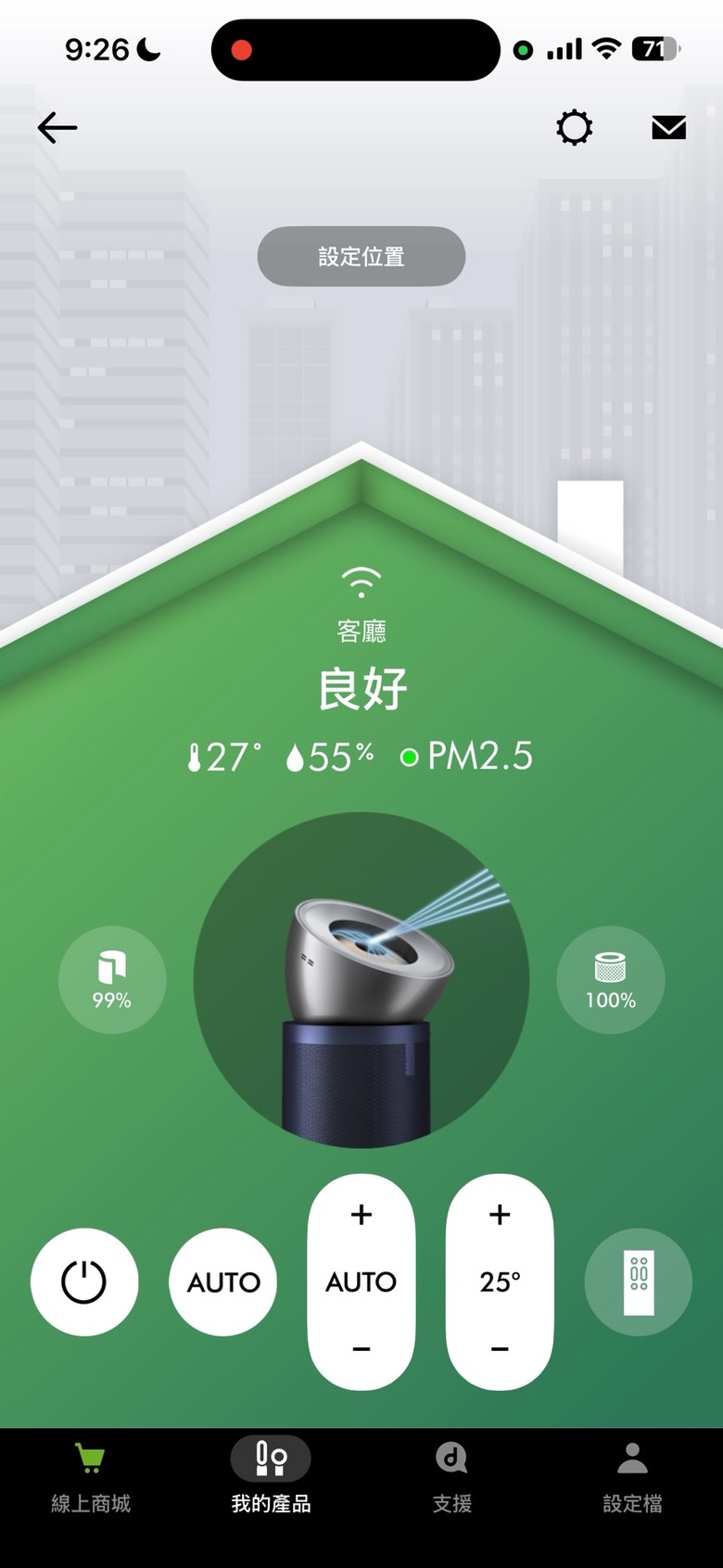Open the notifications mail icon
Image resolution: width=723 pixels, height=1568 pixels.
point(667,128)
